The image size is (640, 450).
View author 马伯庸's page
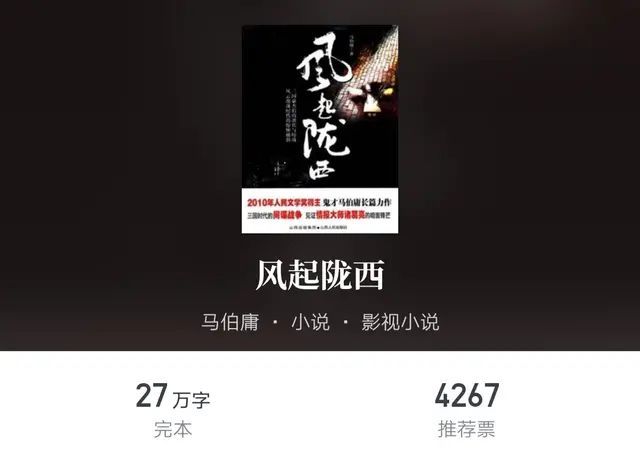[x=230, y=322]
